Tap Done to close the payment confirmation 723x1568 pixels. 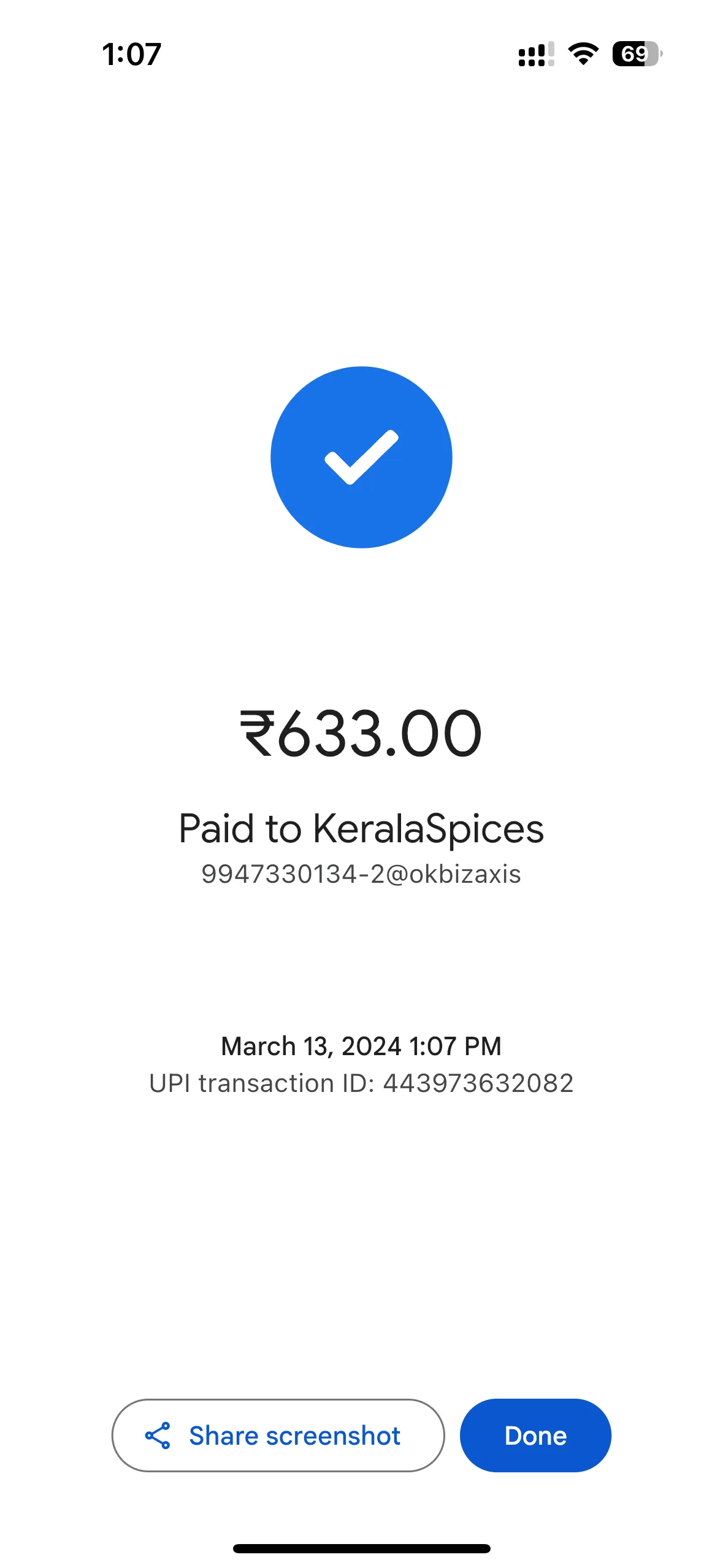point(535,1435)
